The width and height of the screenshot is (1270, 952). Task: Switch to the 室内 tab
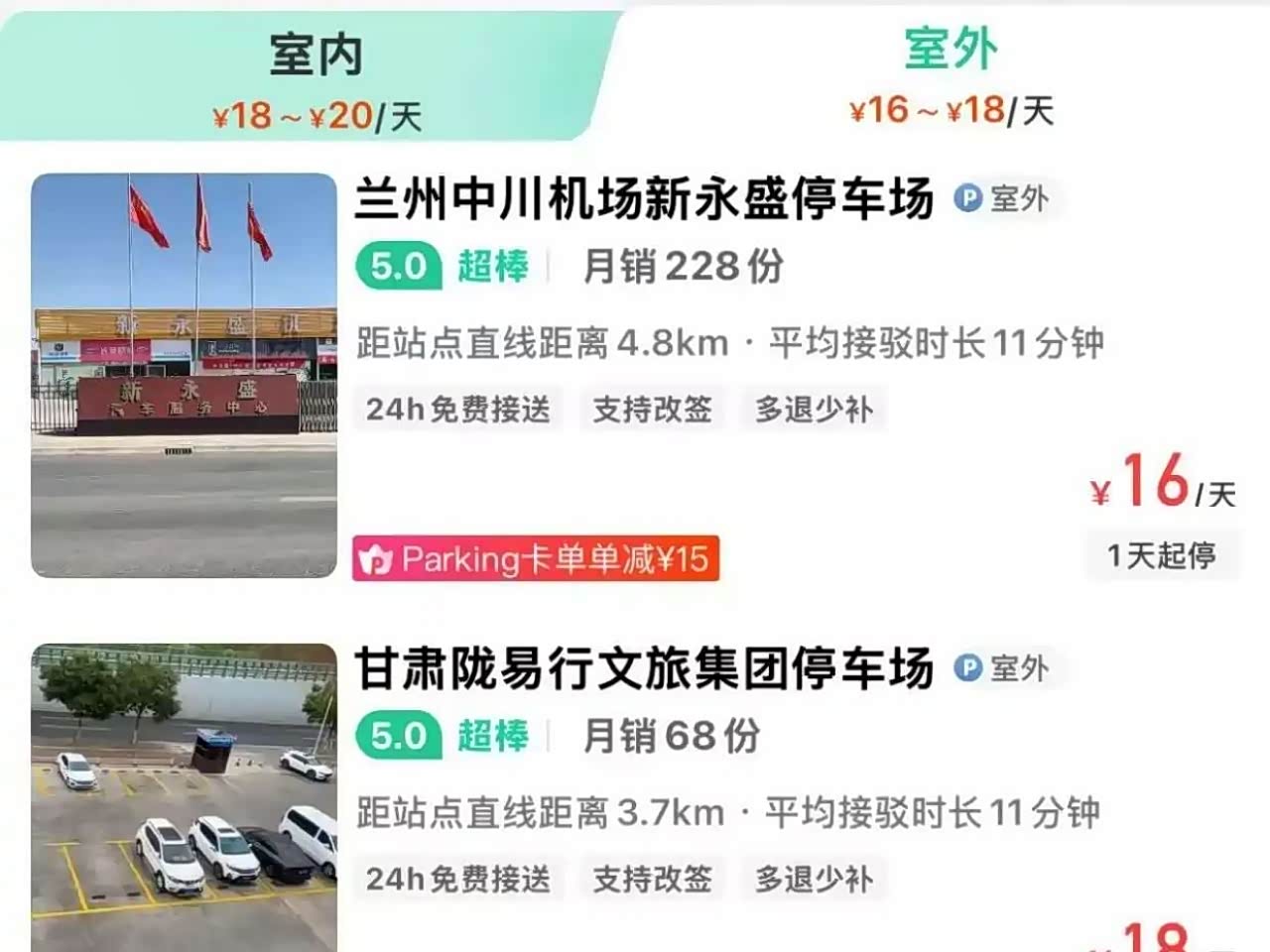[316, 79]
